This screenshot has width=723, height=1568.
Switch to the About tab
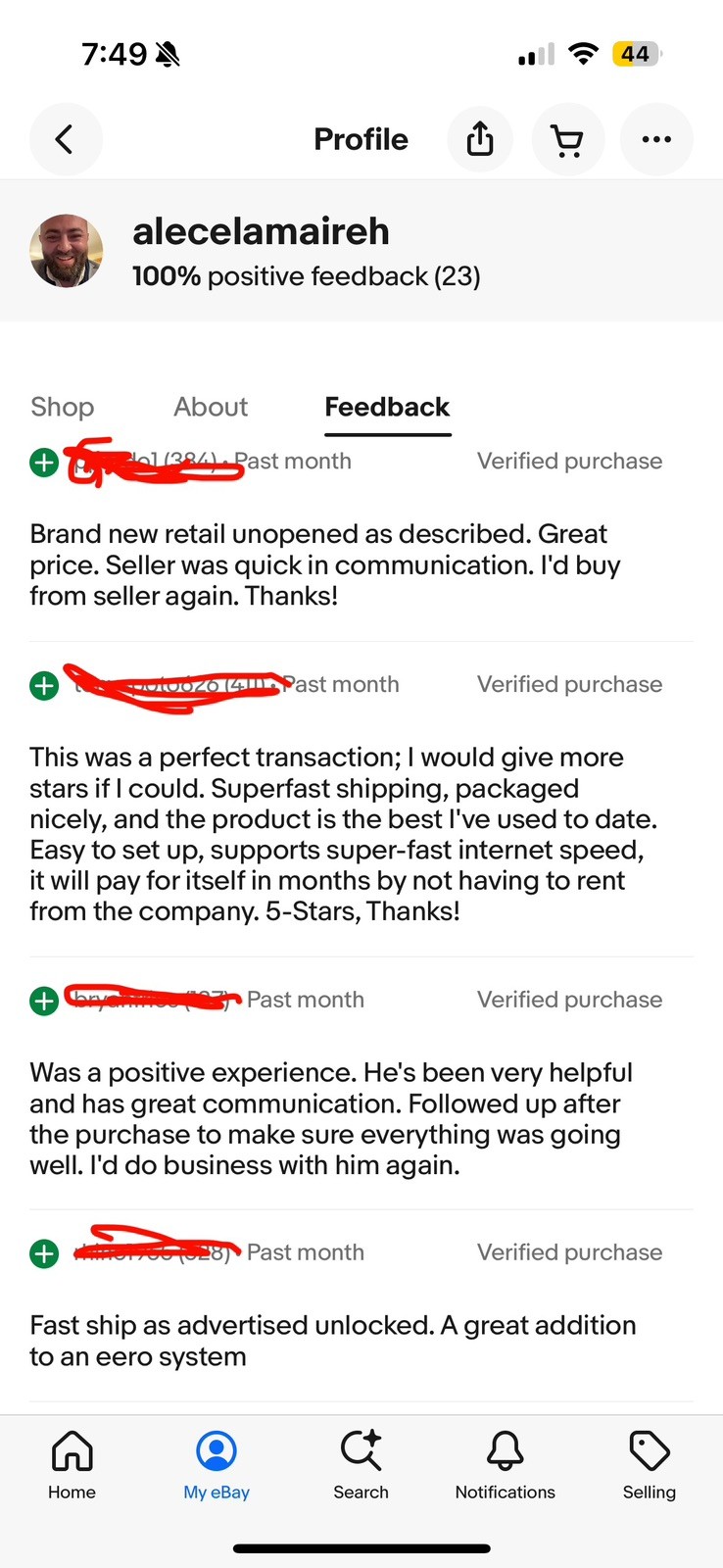pyautogui.click(x=211, y=407)
